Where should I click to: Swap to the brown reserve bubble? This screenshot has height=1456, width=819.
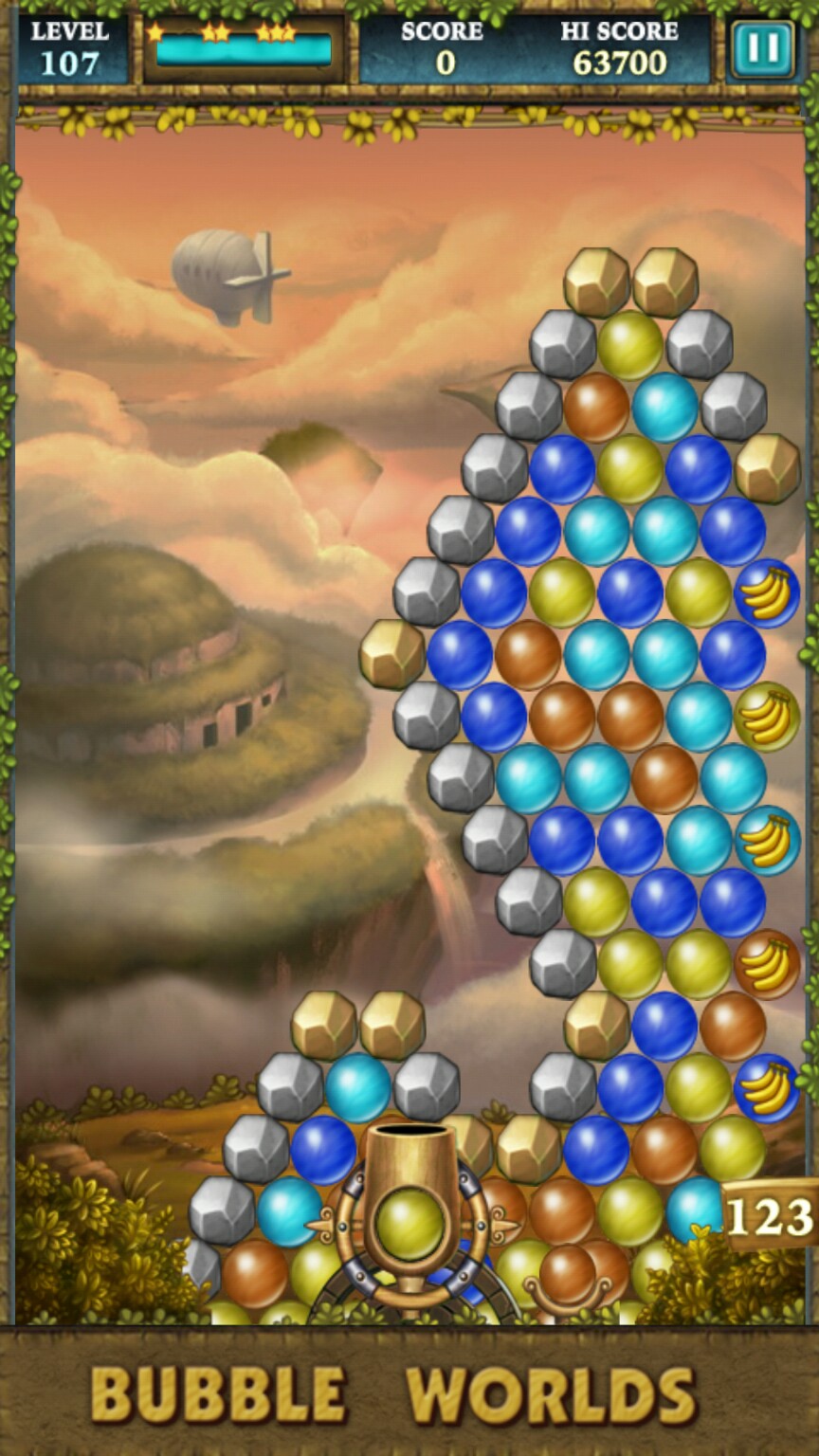point(567,1273)
